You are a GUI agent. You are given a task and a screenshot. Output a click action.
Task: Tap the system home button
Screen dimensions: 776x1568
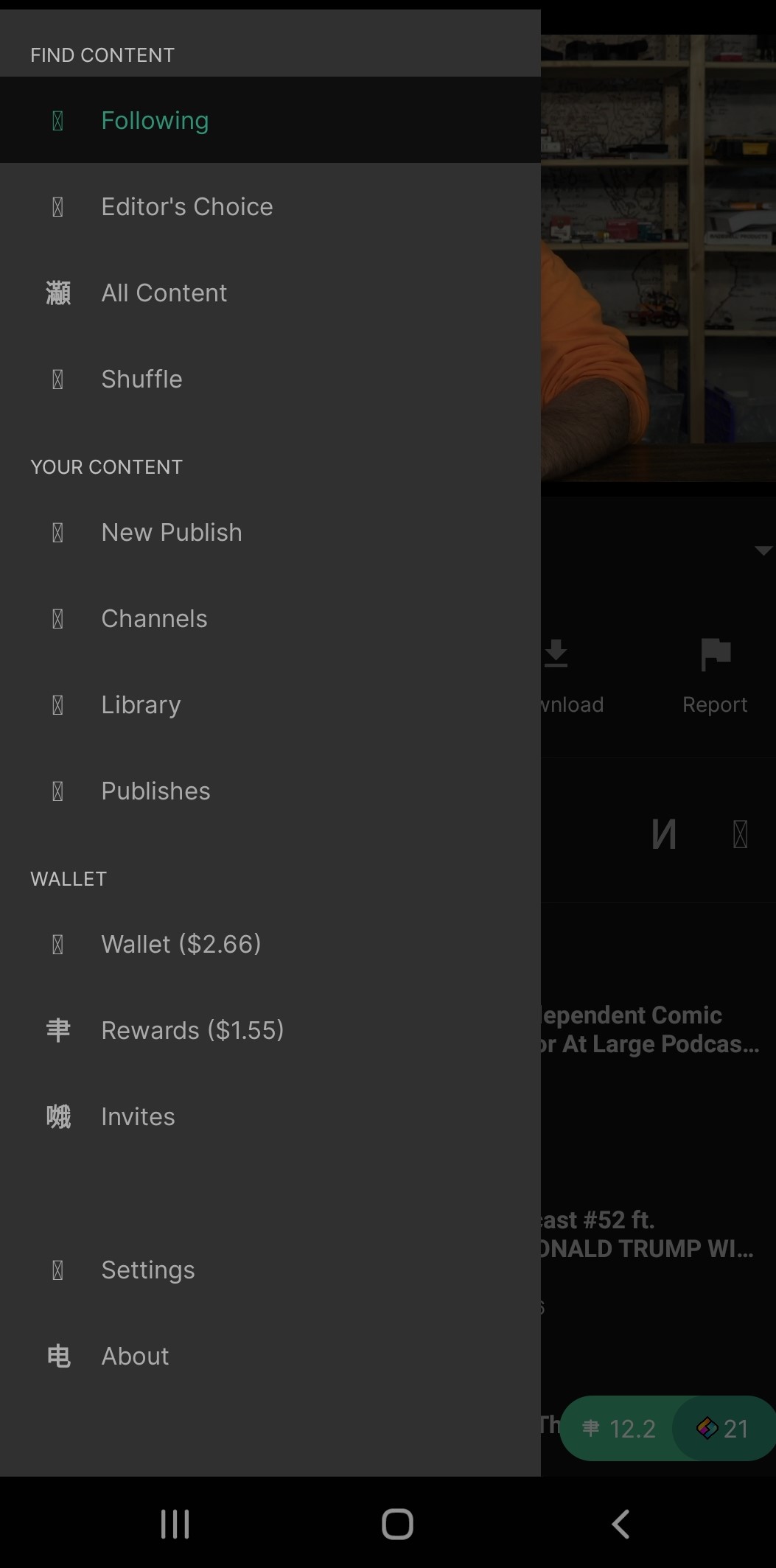[397, 1524]
